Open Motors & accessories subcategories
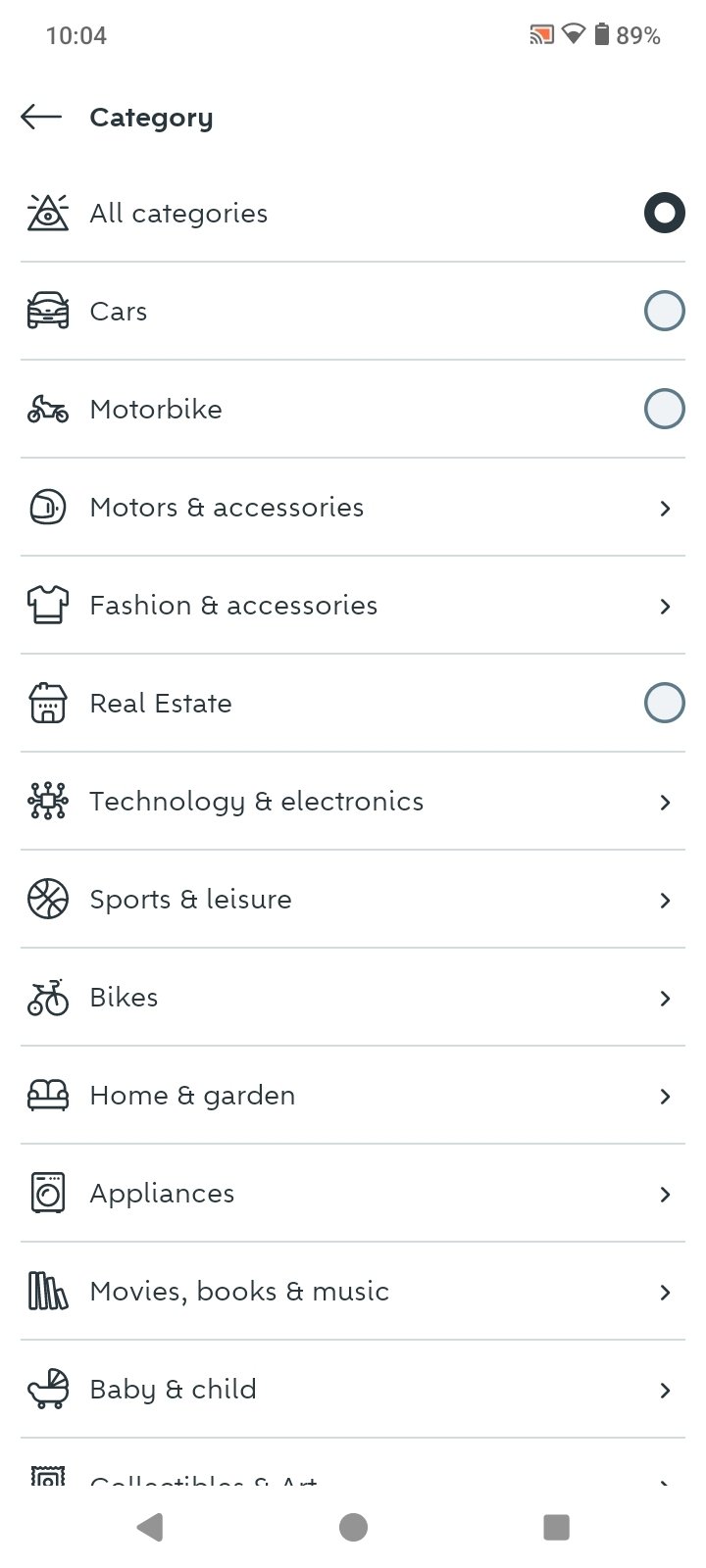Image resolution: width=706 pixels, height=1568 pixels. click(353, 508)
